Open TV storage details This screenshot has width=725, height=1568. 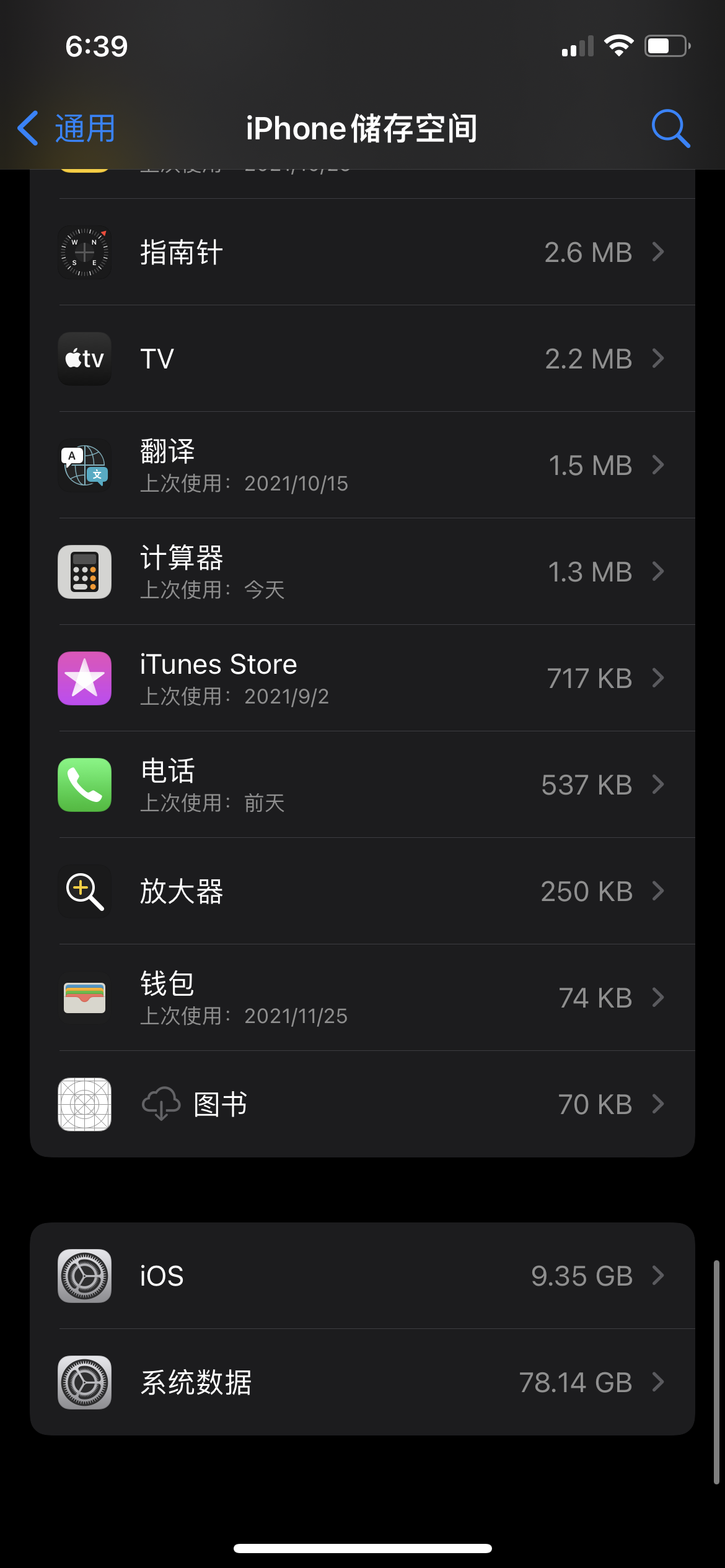pos(362,359)
